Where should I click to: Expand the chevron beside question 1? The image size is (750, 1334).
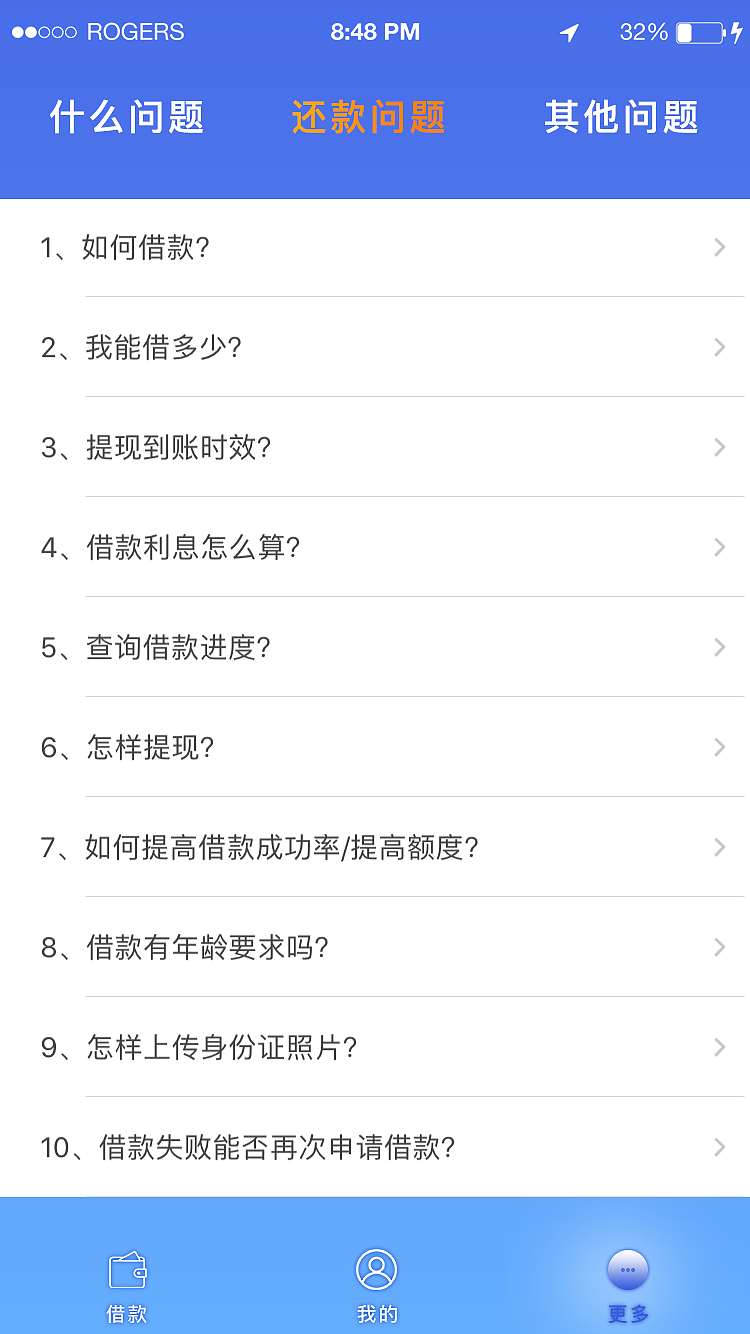coord(719,247)
